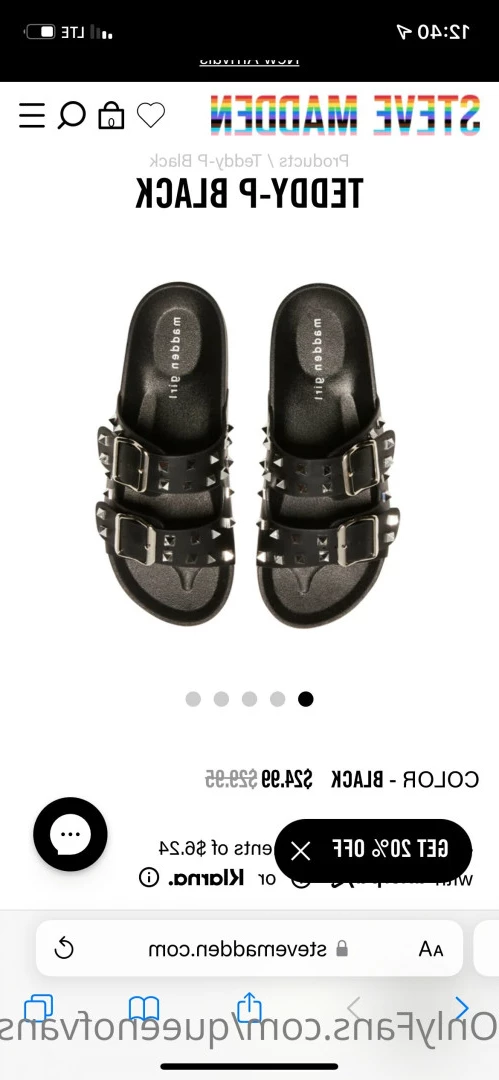The image size is (499, 1080).
Task: Open the site search magnifier
Action: (x=71, y=116)
